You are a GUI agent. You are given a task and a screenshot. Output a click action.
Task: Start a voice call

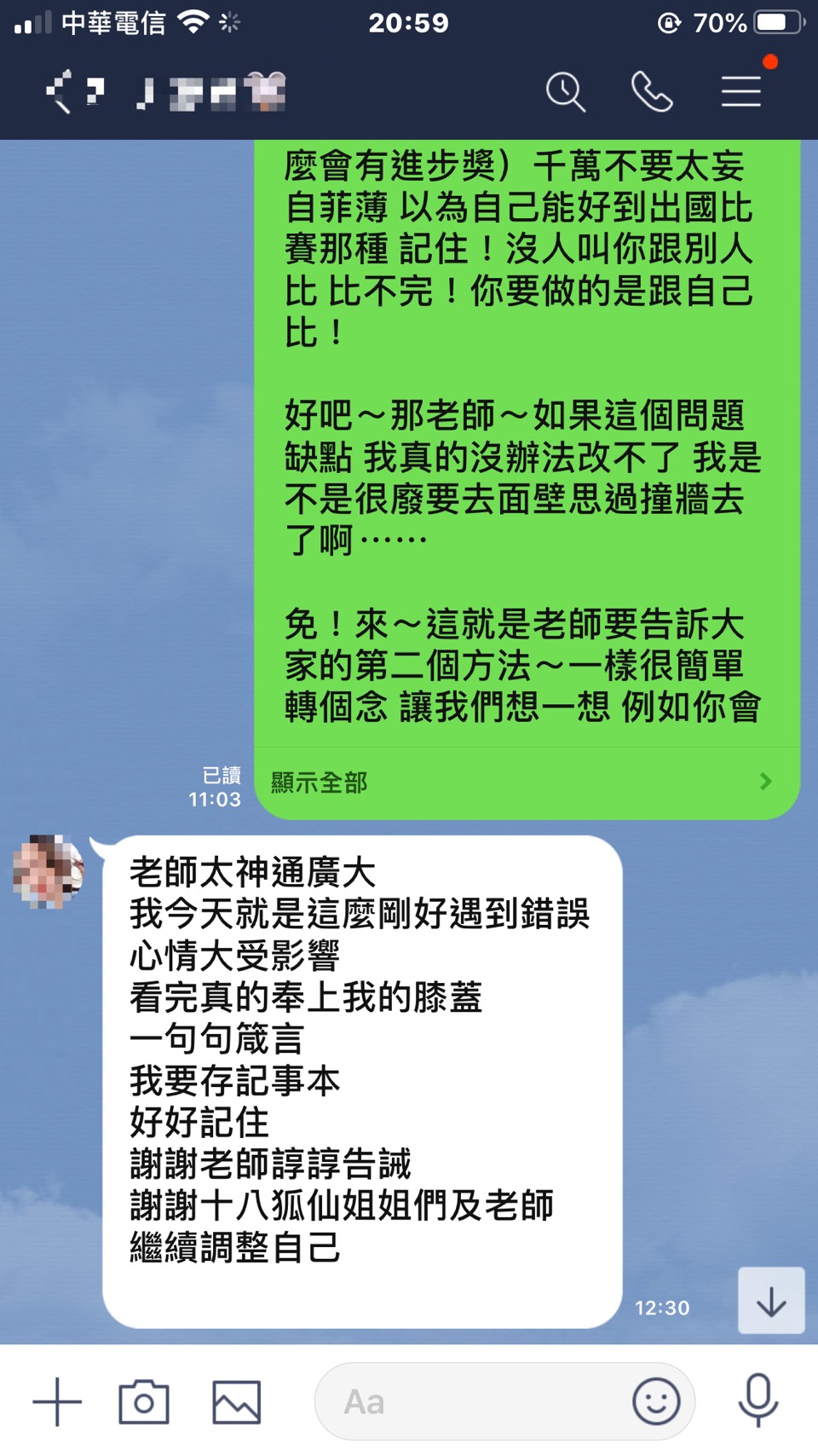[x=652, y=91]
